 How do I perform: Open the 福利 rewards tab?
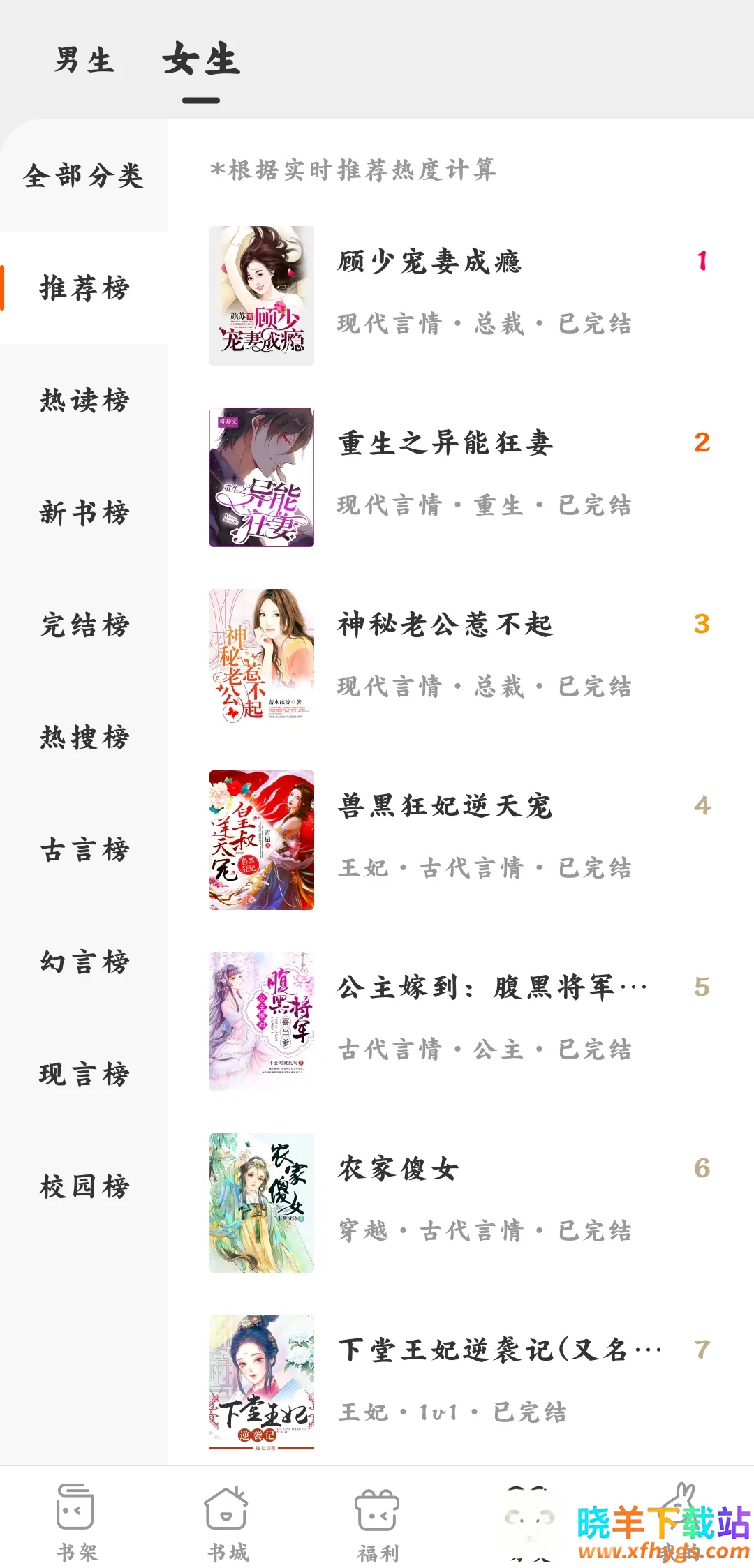377,1521
